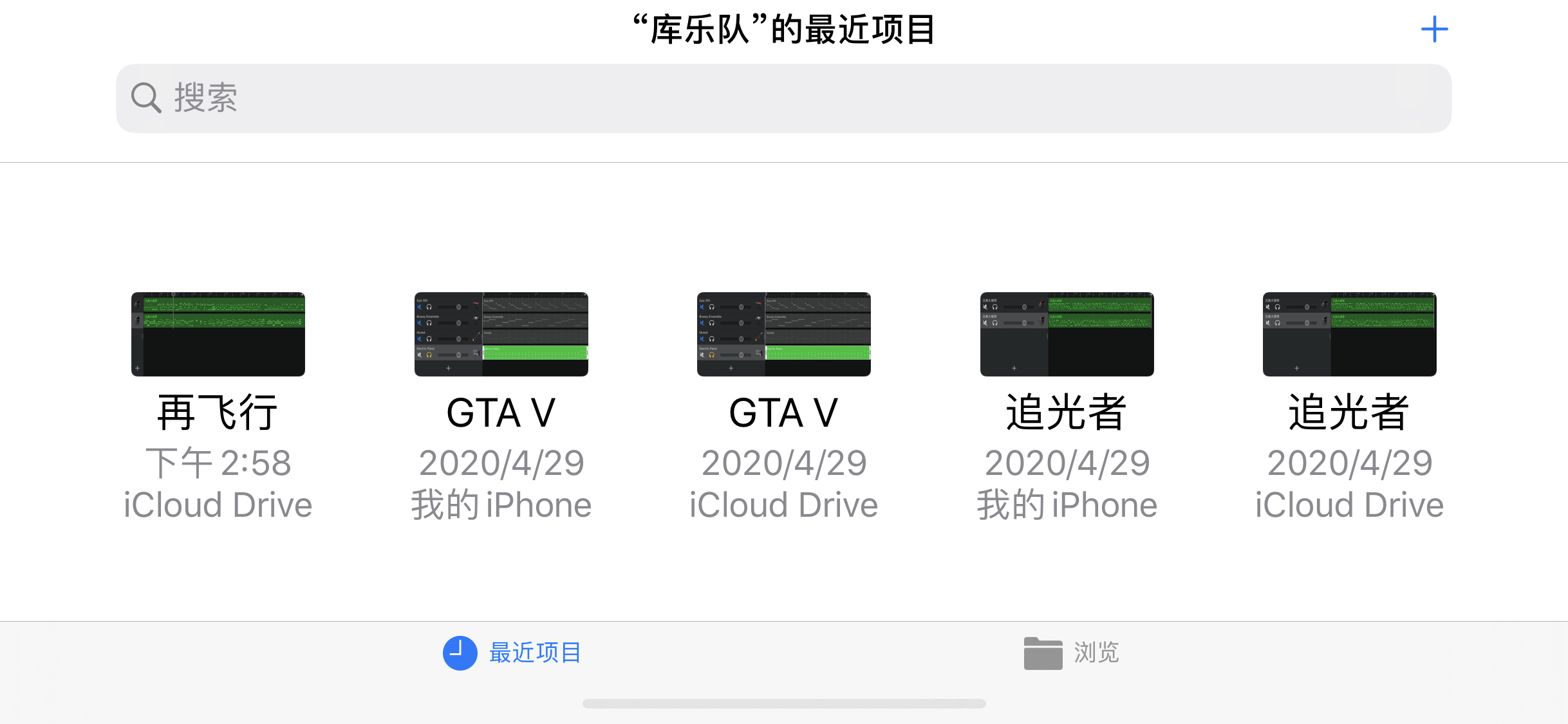Open the 追光者 project saved on 我的 iPhone

point(1067,335)
